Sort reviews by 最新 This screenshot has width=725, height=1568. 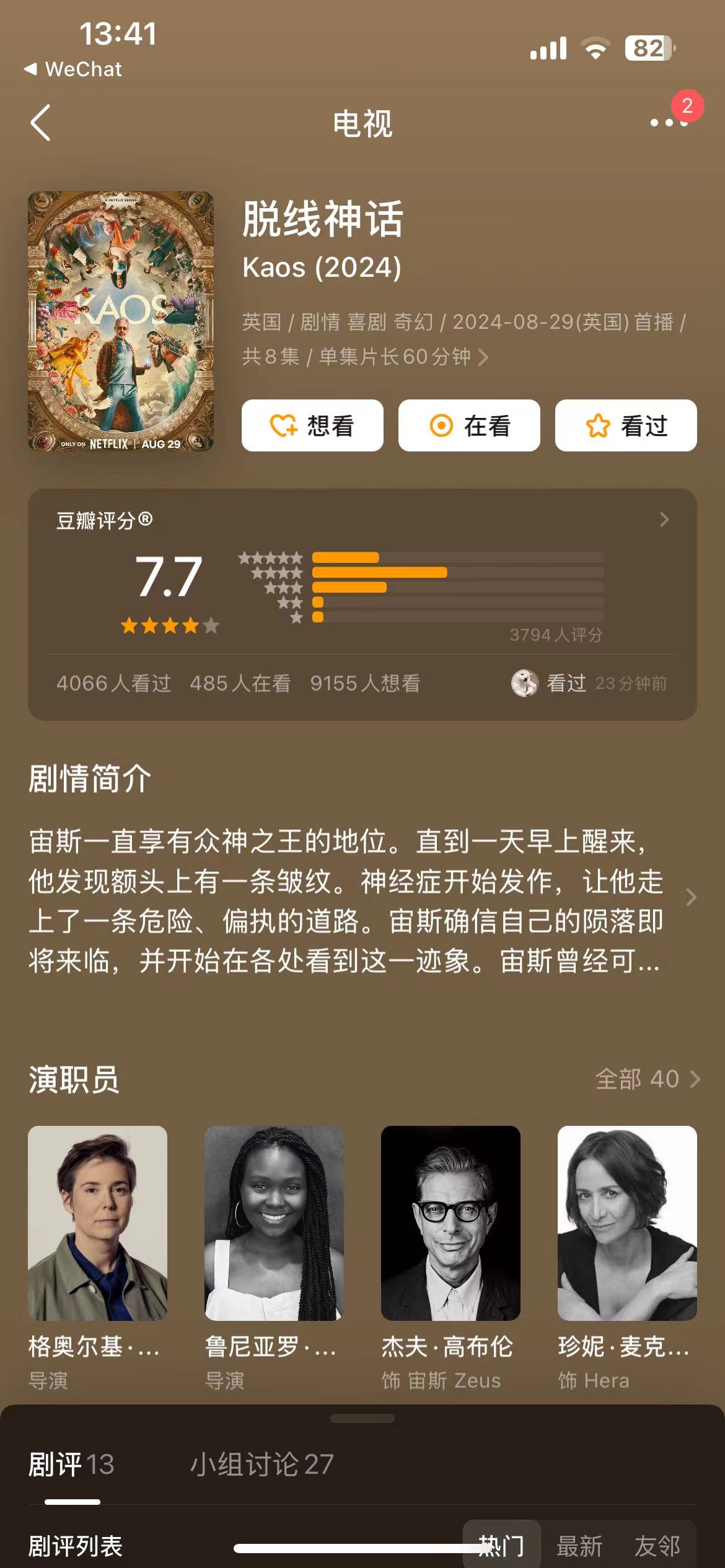[x=579, y=1546]
